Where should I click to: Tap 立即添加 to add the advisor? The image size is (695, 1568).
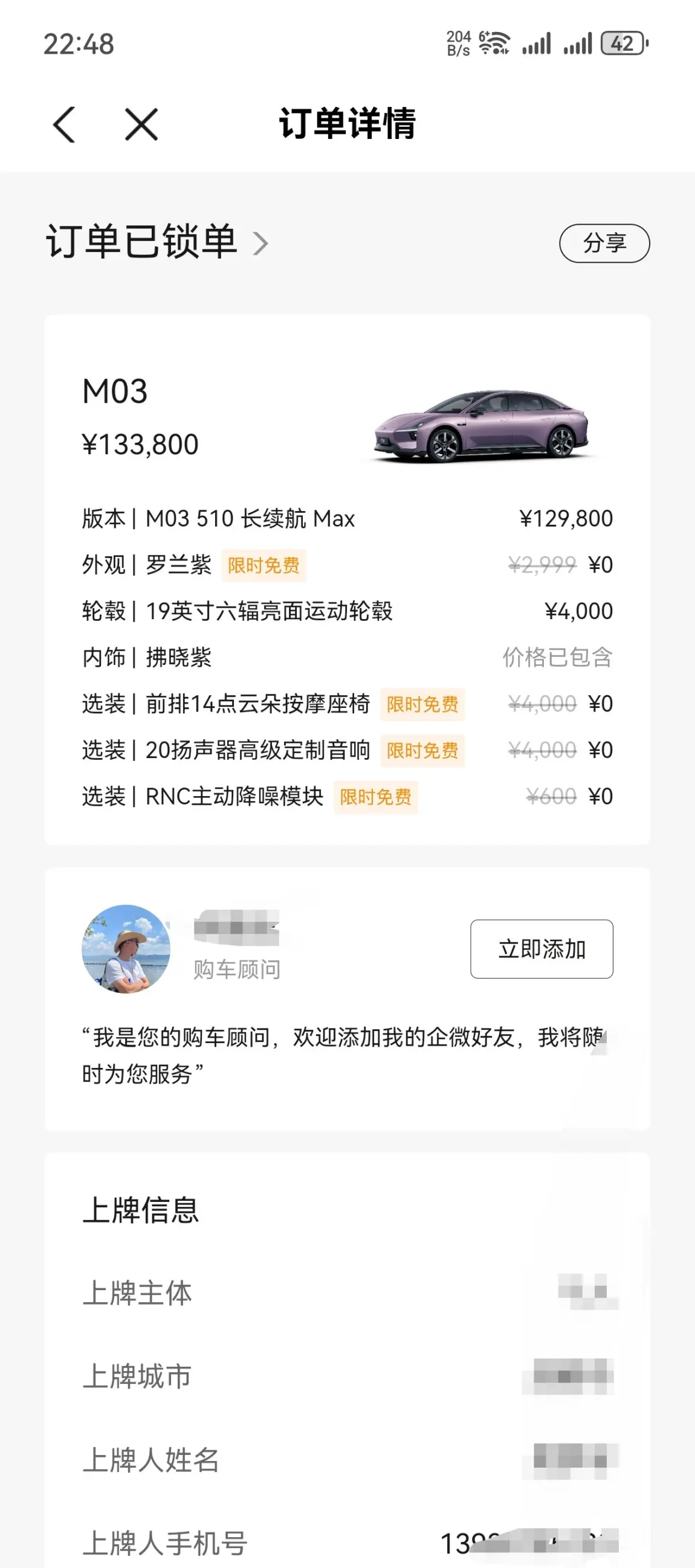pos(541,948)
